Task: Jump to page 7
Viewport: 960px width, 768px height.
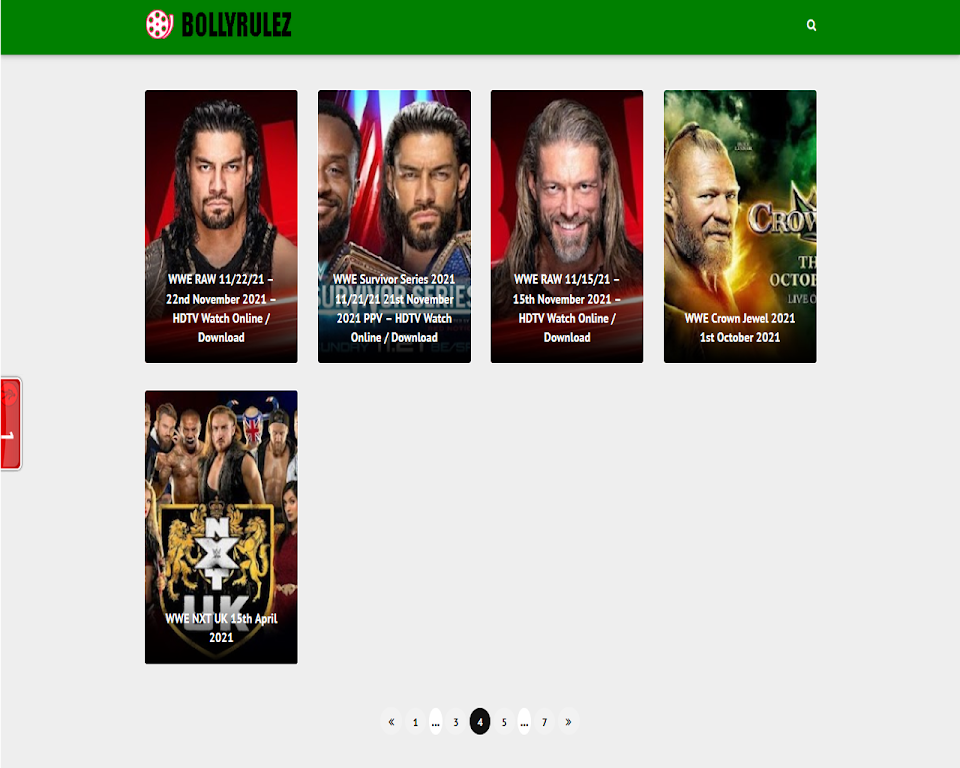Action: [544, 722]
